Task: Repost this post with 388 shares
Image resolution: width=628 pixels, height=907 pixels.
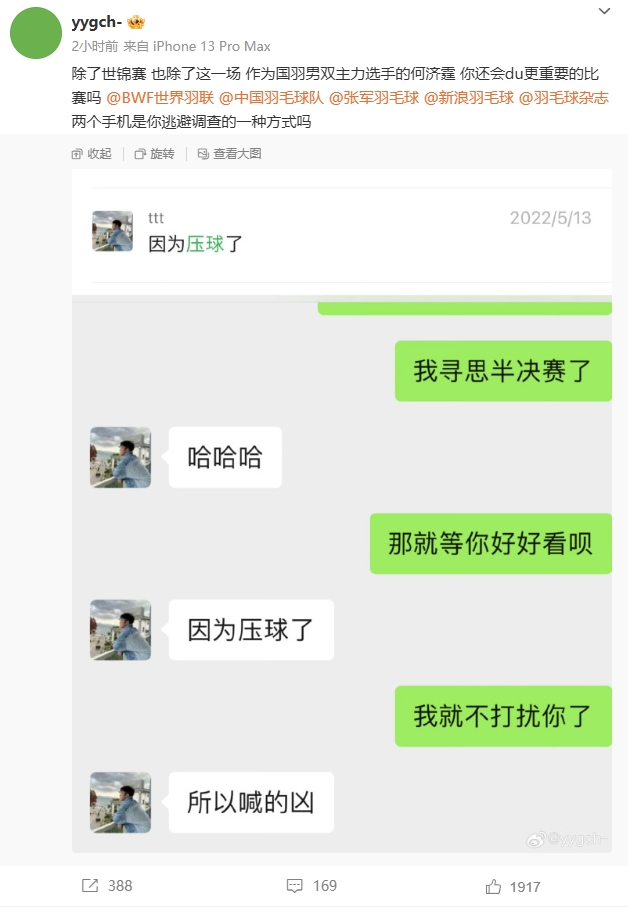Action: pyautogui.click(x=107, y=886)
